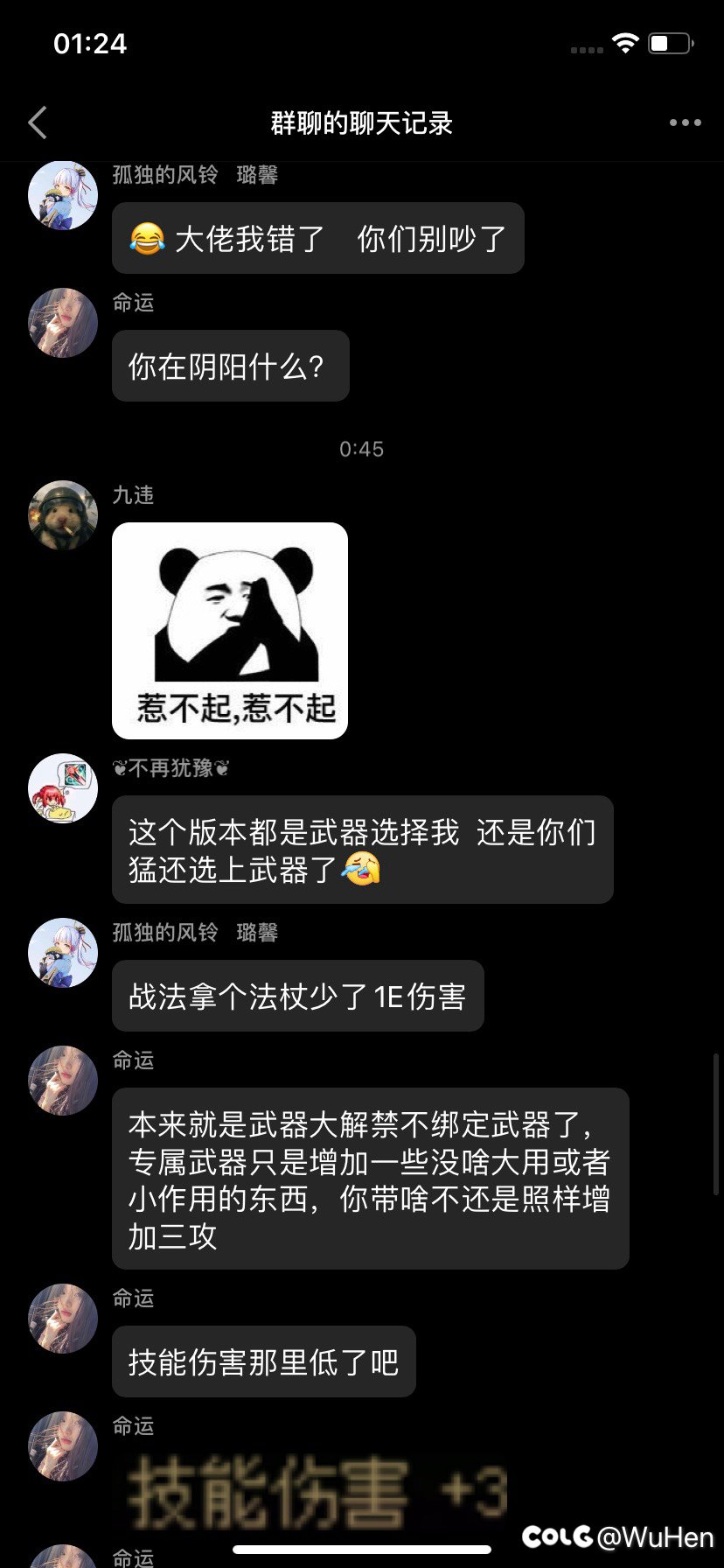Open the back navigation arrow
Viewport: 724px width, 1568px height.
point(37,122)
